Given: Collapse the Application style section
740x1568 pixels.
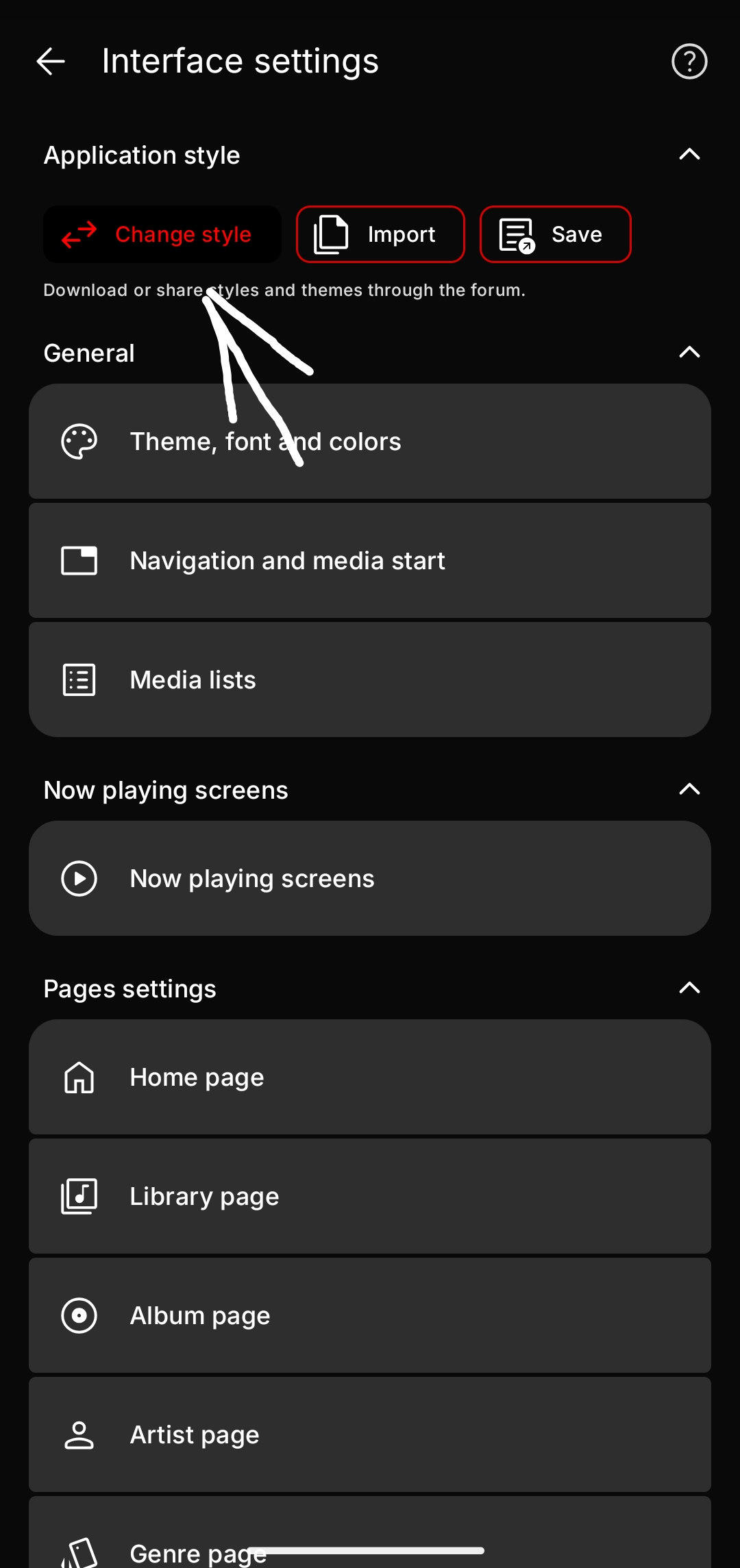Looking at the screenshot, I should (x=689, y=155).
